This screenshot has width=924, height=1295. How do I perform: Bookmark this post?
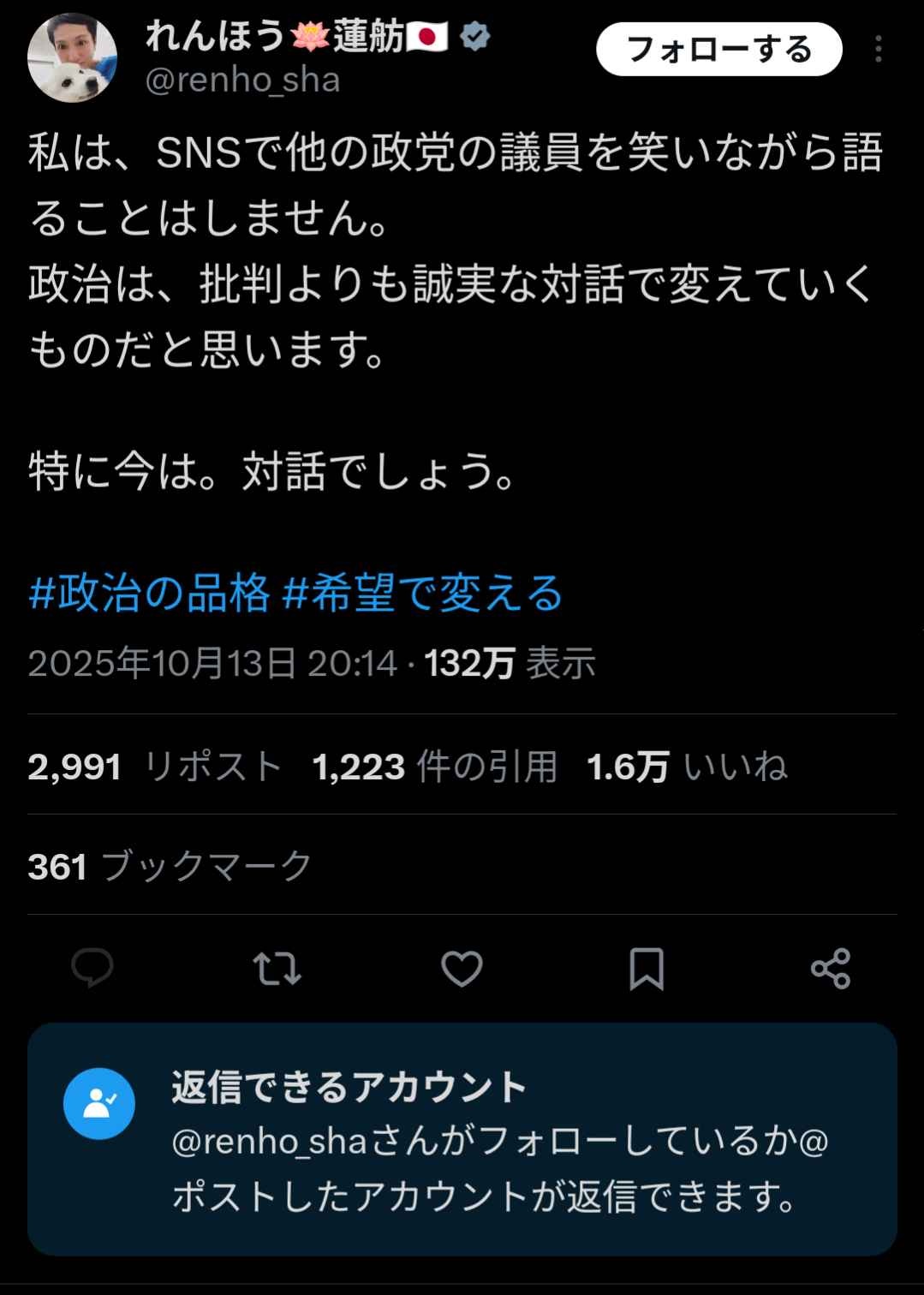pyautogui.click(x=647, y=969)
